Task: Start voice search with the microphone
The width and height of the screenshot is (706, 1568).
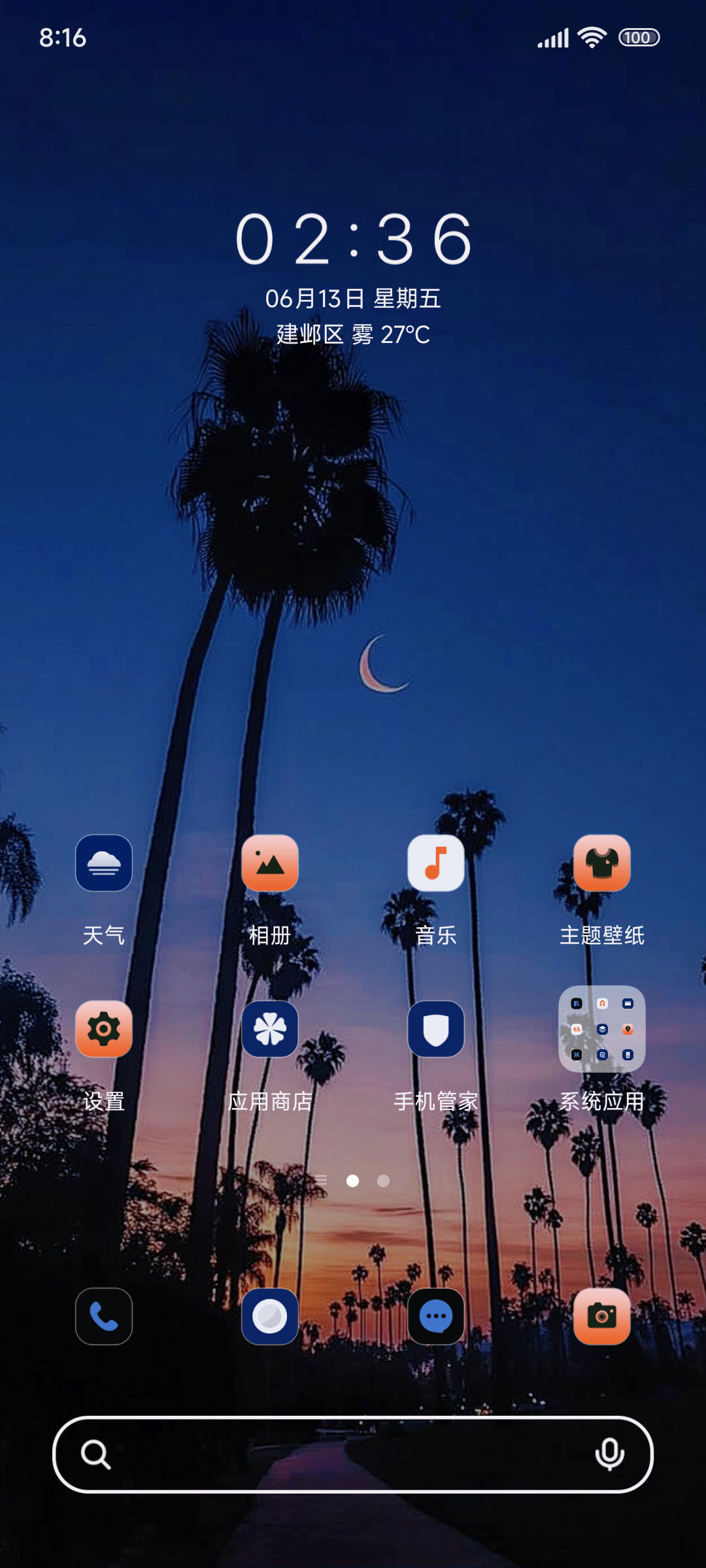Action: pyautogui.click(x=609, y=1454)
